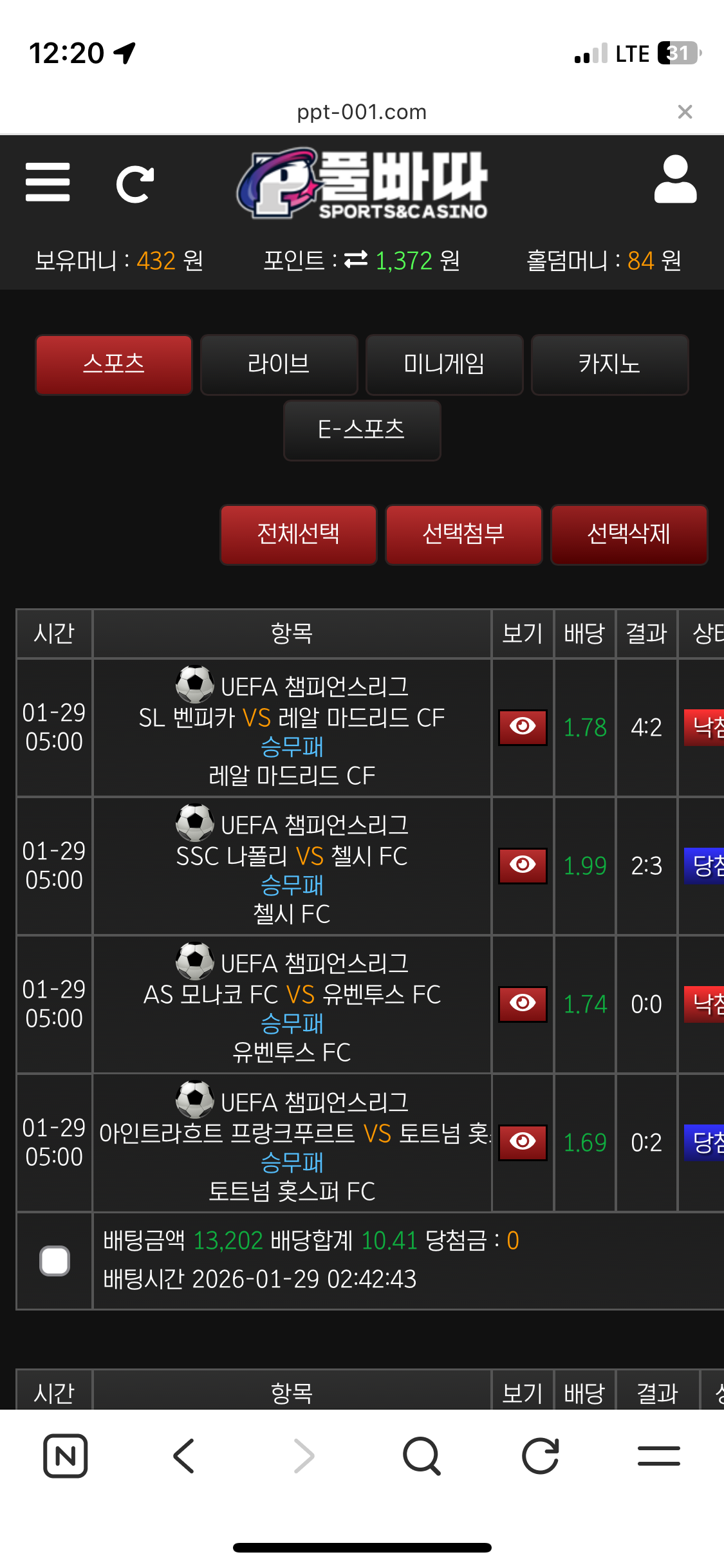Select the E-스포츠 tab
The height and width of the screenshot is (1568, 724).
click(x=362, y=430)
